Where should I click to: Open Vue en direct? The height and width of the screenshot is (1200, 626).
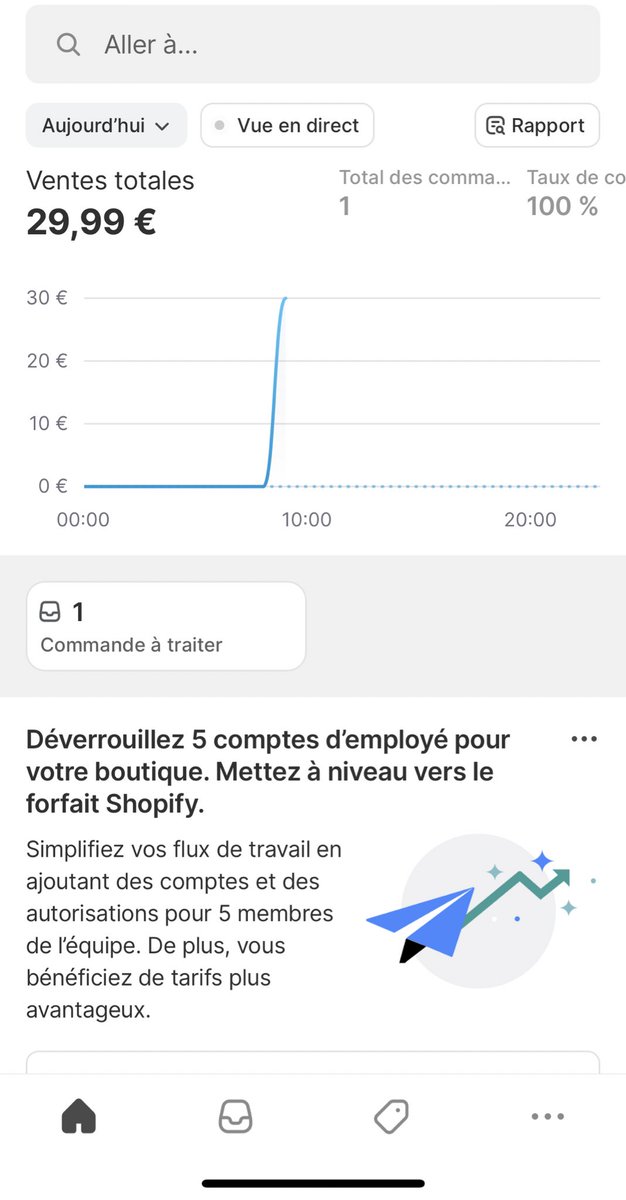288,126
